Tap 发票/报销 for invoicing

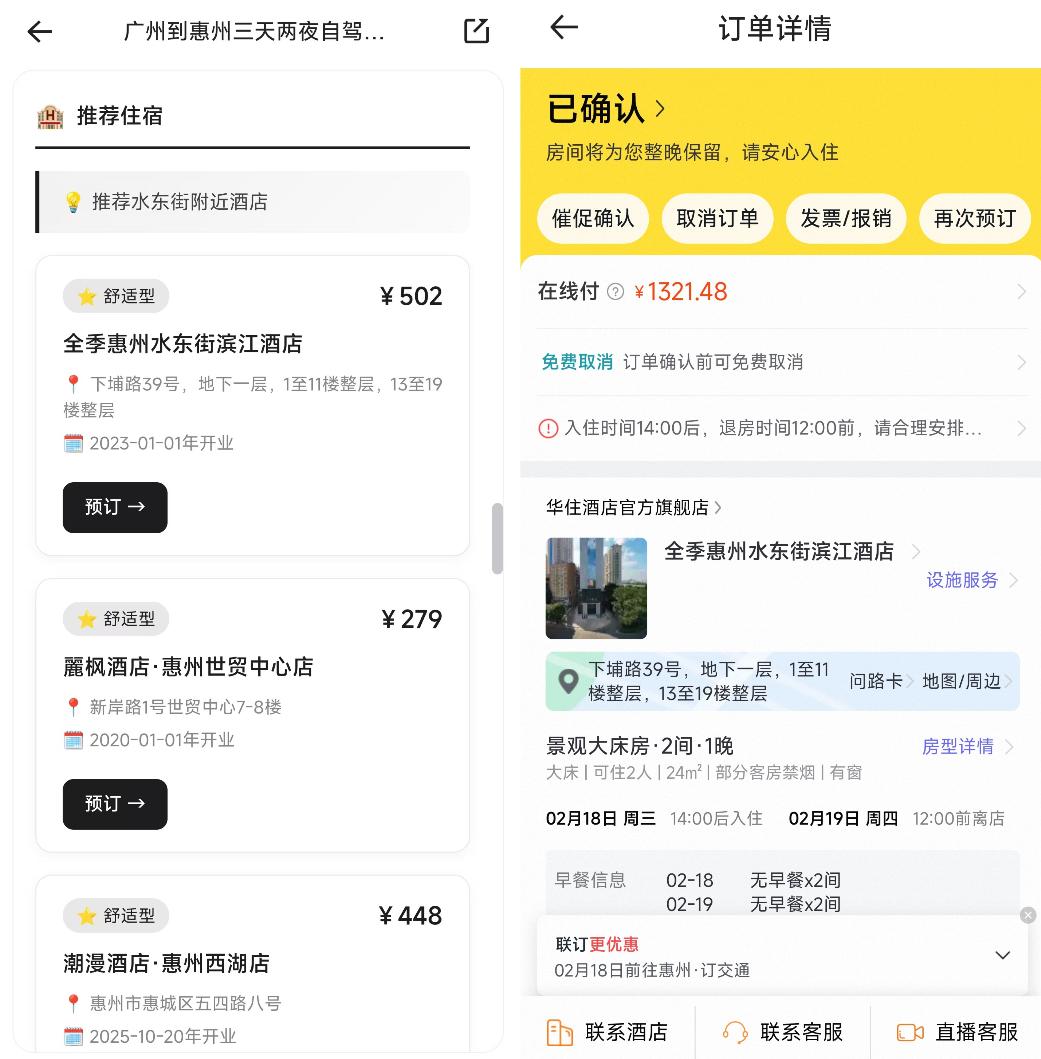(x=846, y=218)
